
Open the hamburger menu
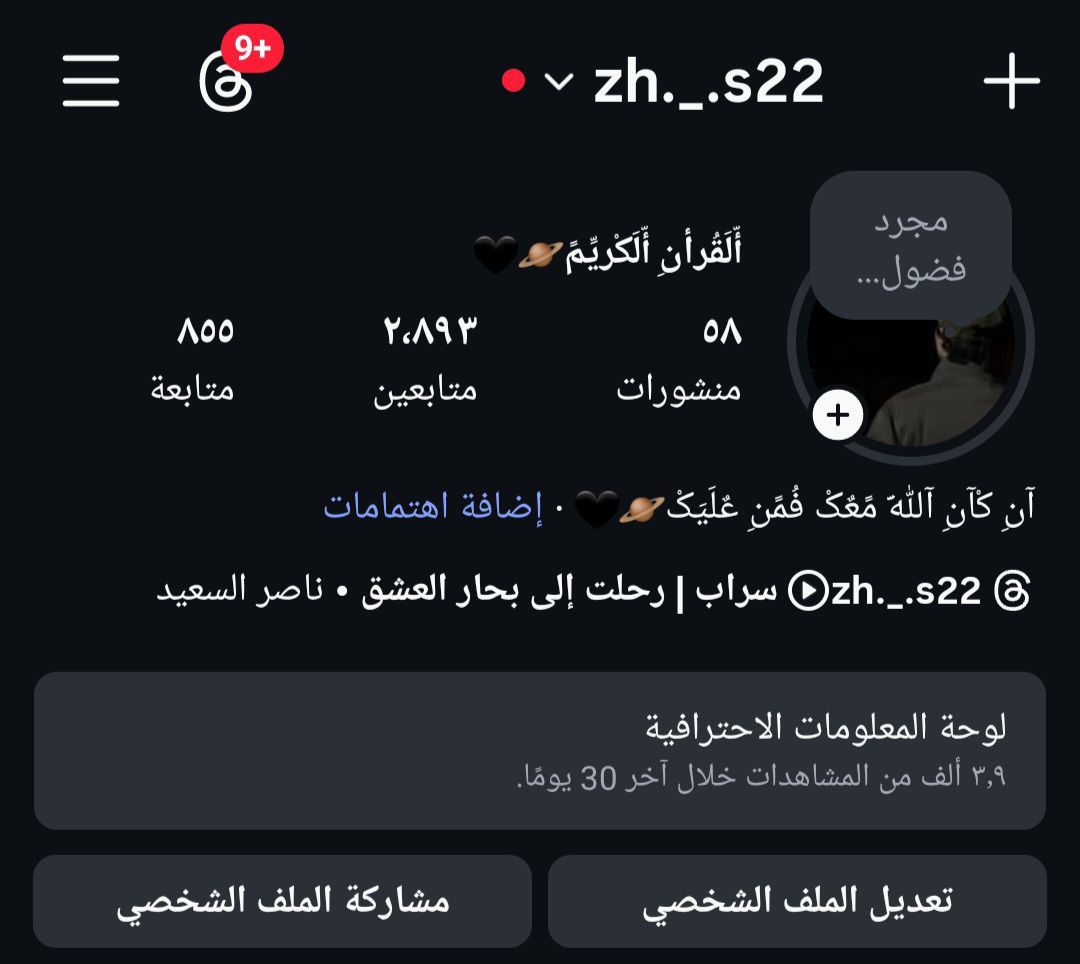pyautogui.click(x=91, y=81)
